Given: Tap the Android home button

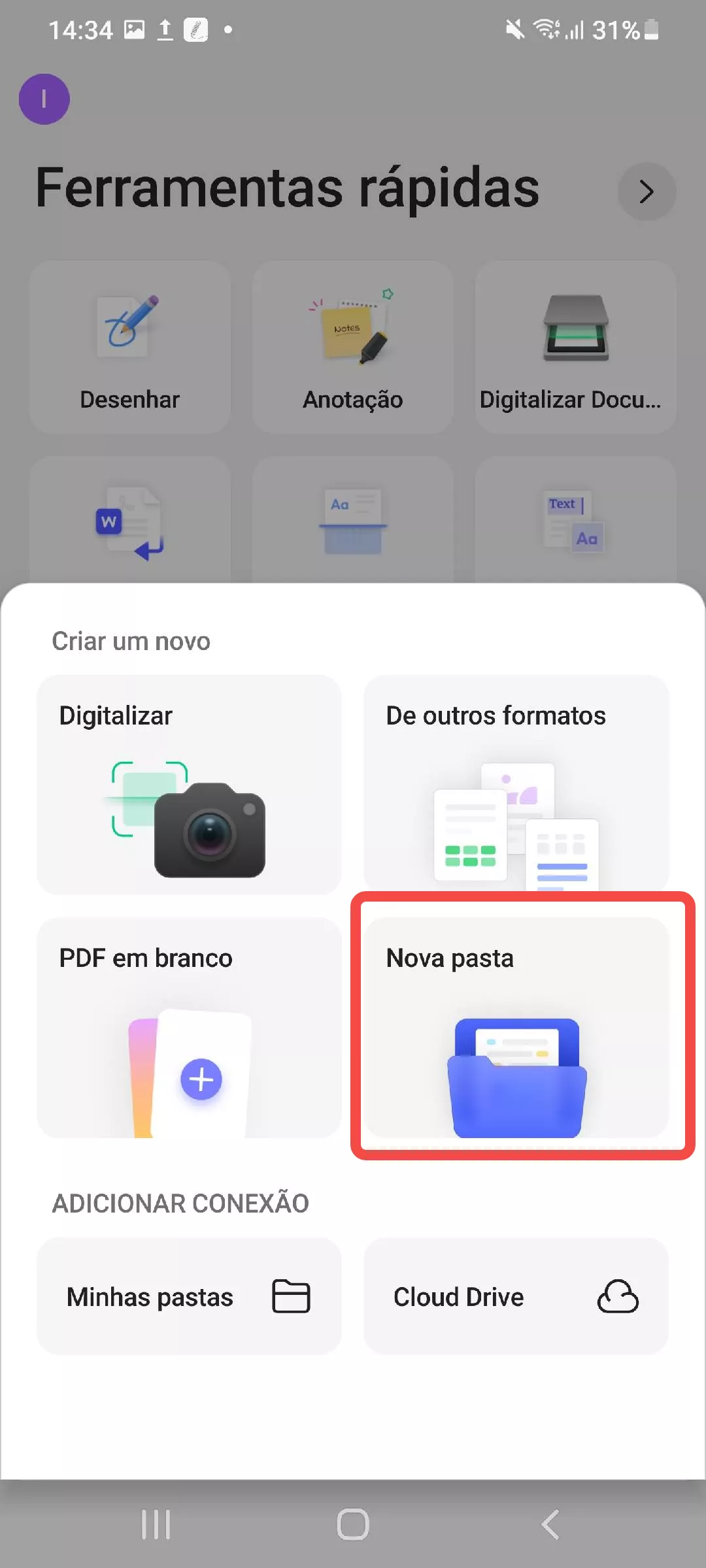Looking at the screenshot, I should click(x=352, y=1524).
